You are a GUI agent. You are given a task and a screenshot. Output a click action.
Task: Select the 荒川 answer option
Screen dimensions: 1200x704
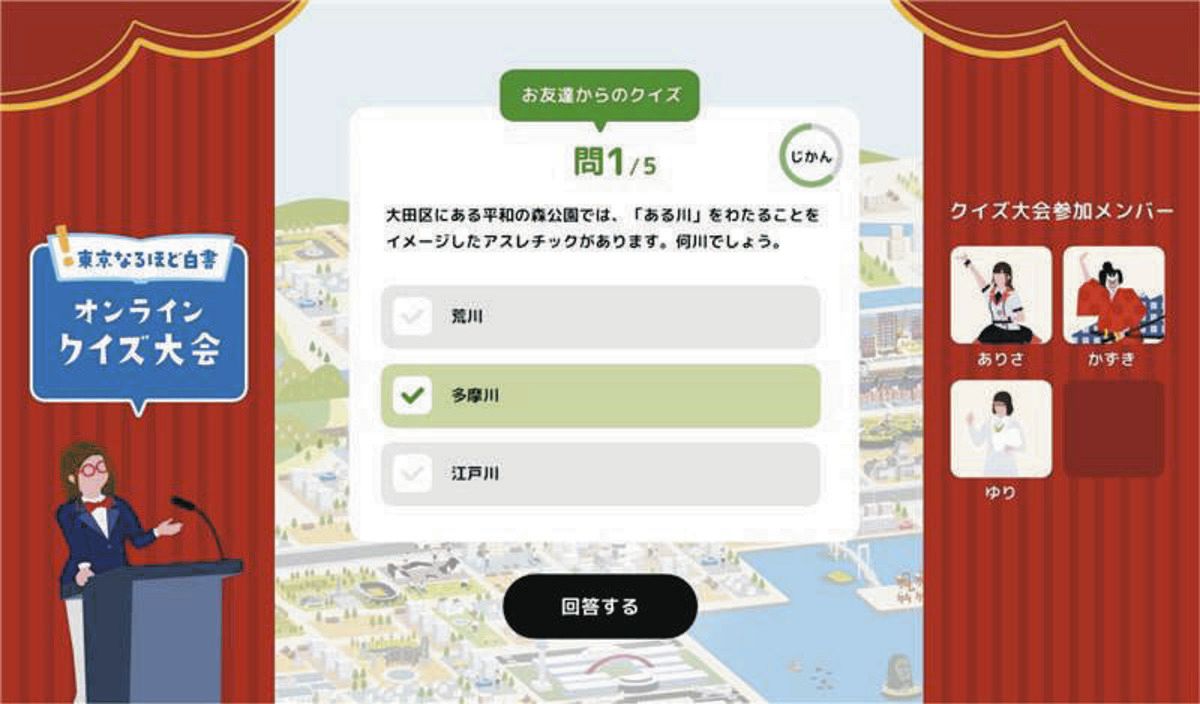600,317
